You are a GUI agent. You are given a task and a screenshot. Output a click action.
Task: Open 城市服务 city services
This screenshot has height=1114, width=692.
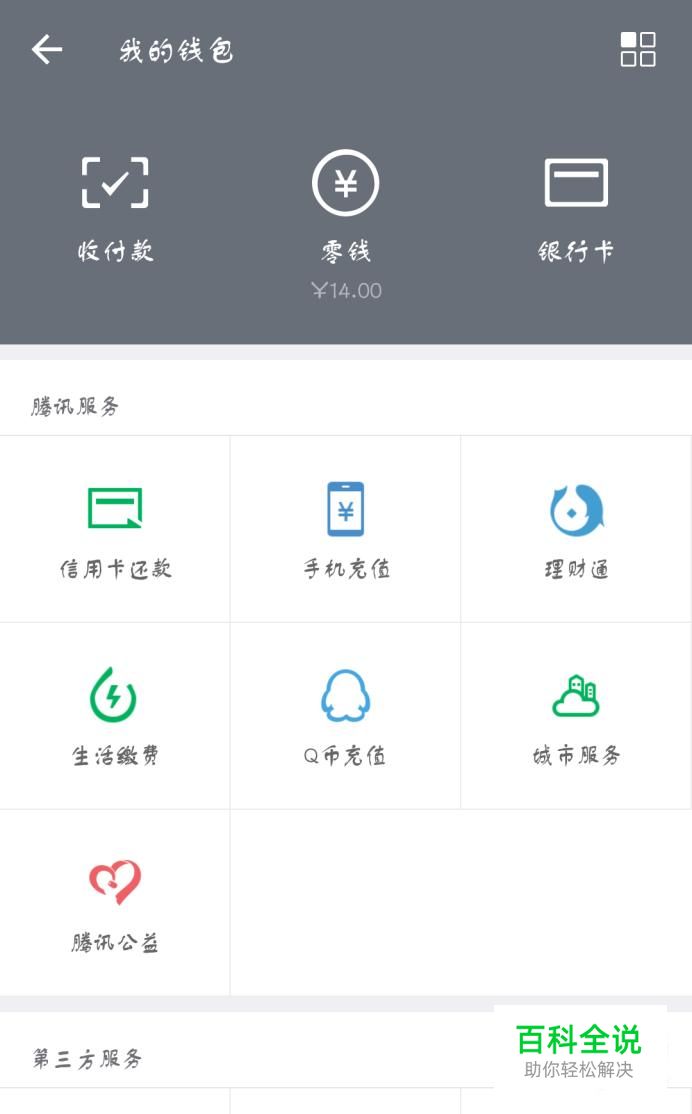point(576,716)
